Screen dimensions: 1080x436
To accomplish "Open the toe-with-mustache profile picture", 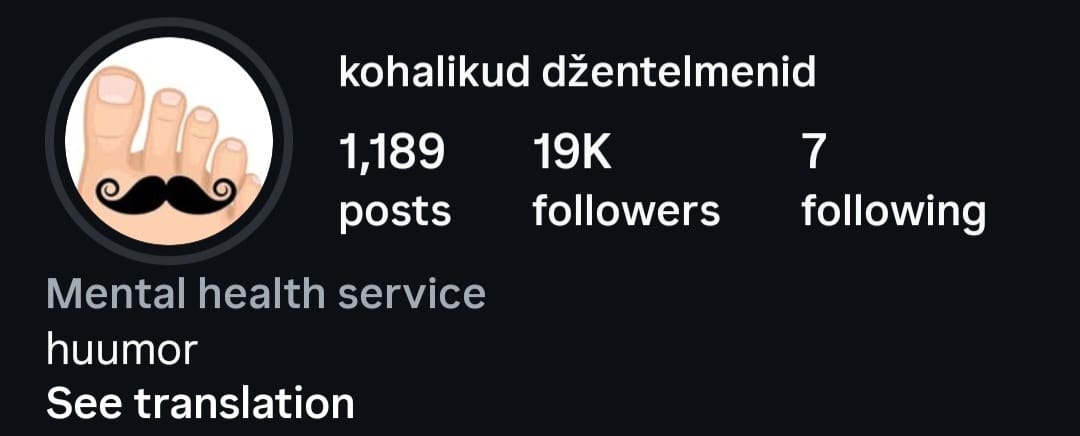I will (168, 141).
